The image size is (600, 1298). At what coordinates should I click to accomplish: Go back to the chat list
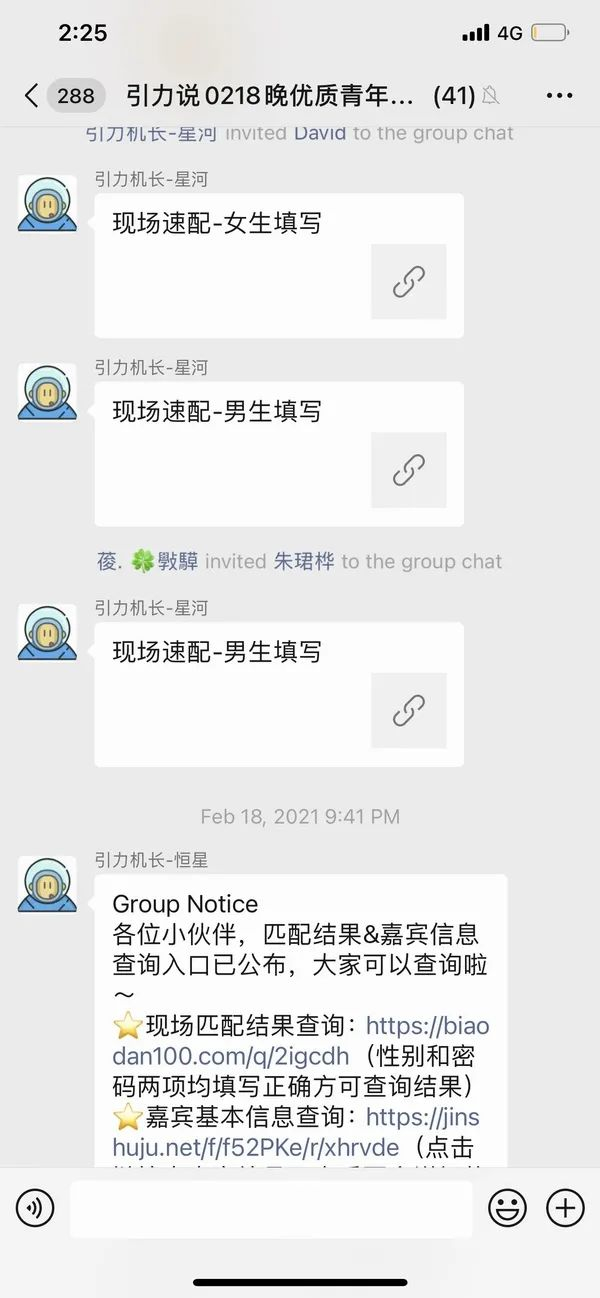coord(32,95)
